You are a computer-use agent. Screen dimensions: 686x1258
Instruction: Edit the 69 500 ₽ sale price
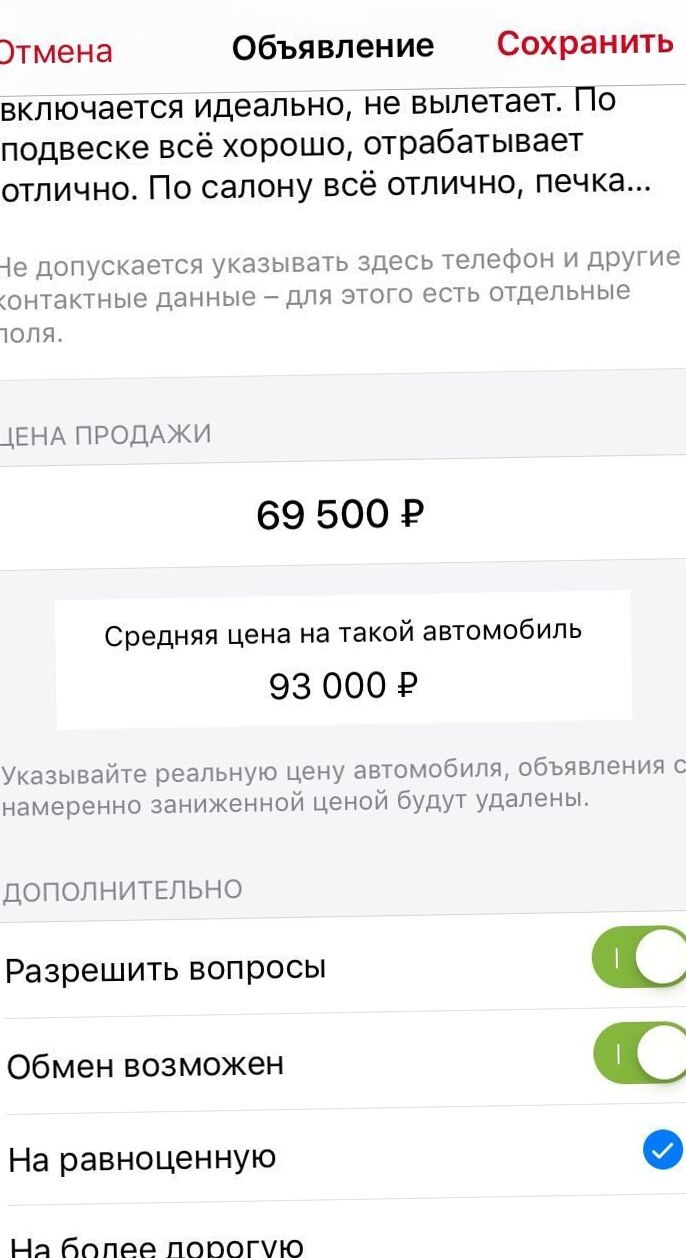(x=341, y=515)
